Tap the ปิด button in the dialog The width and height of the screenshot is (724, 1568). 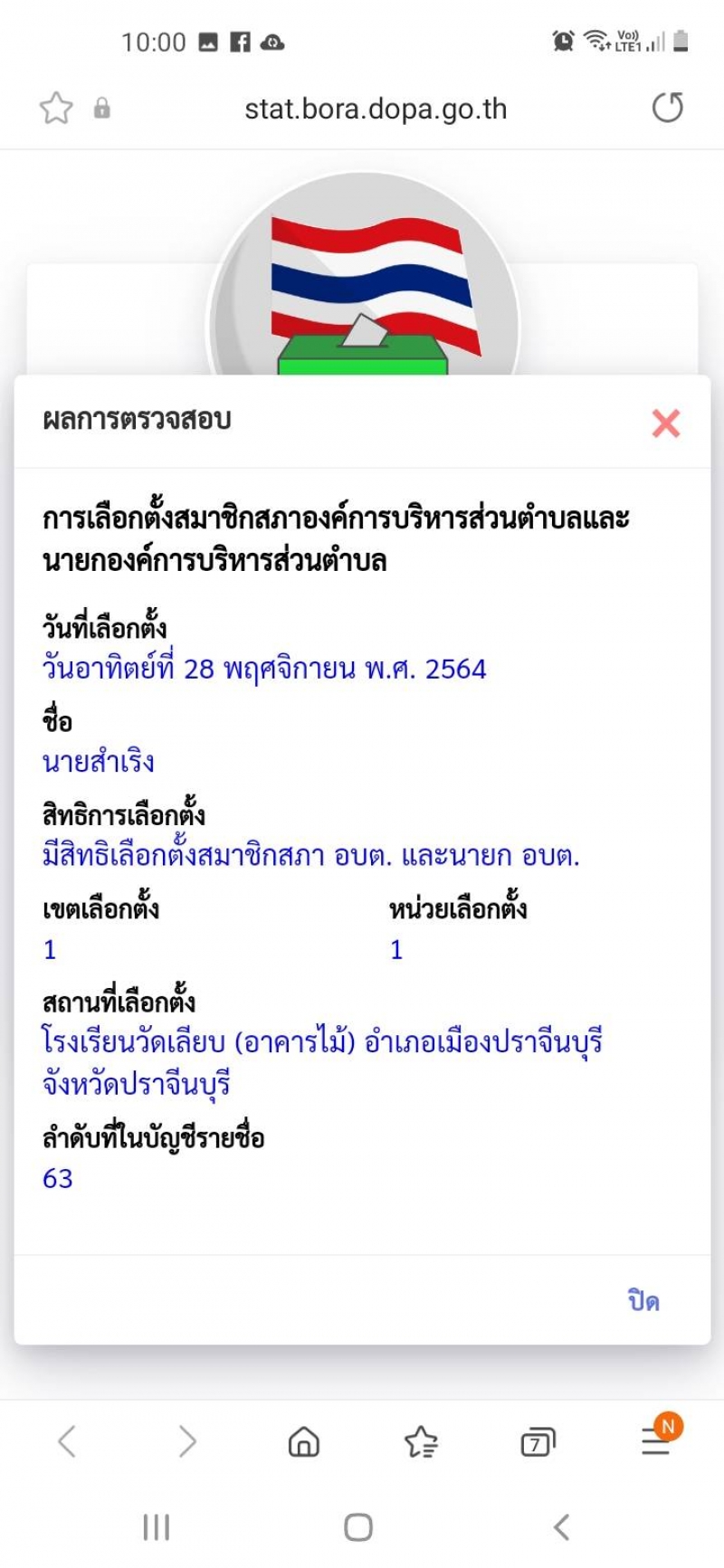pos(643,1300)
